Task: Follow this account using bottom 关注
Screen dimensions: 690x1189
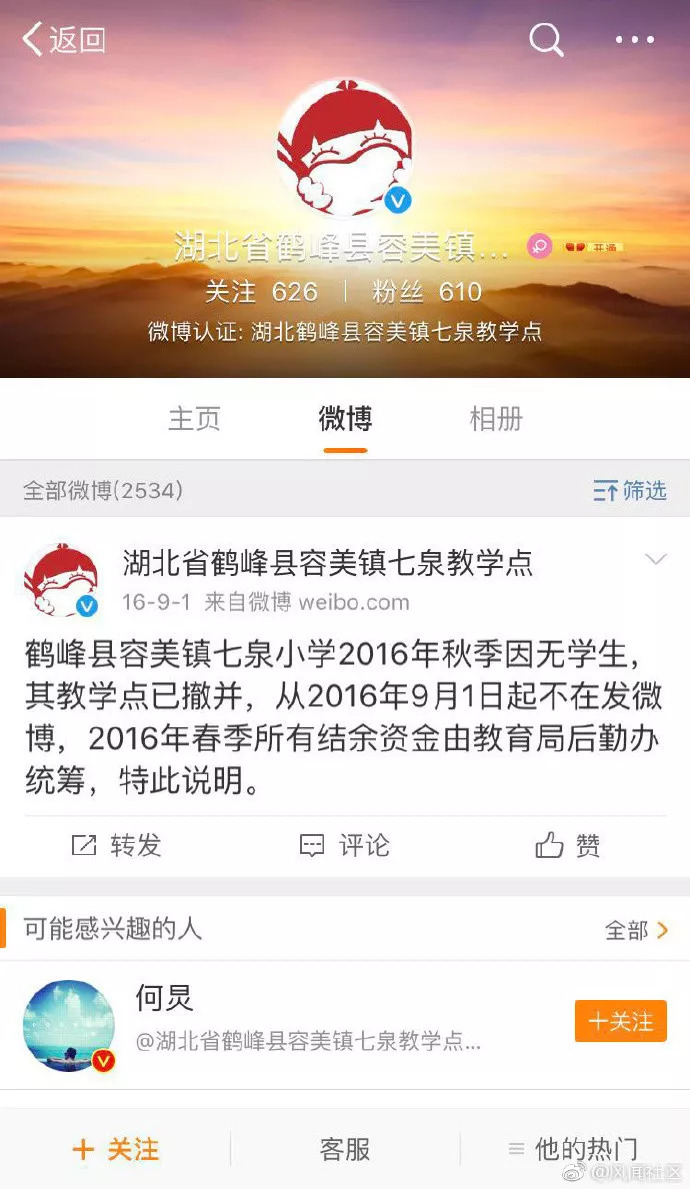Action: tap(116, 1150)
